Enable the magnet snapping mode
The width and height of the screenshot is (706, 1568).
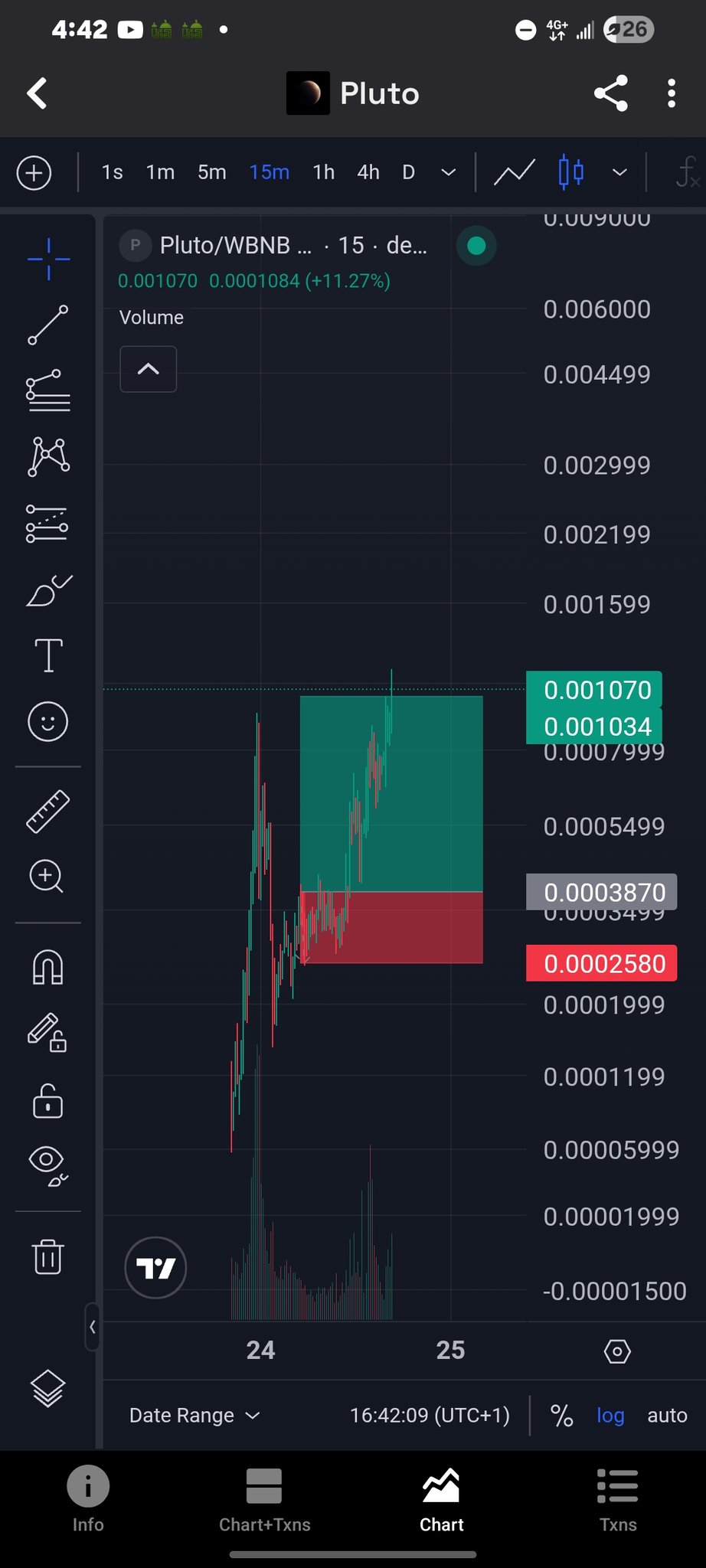pyautogui.click(x=48, y=967)
